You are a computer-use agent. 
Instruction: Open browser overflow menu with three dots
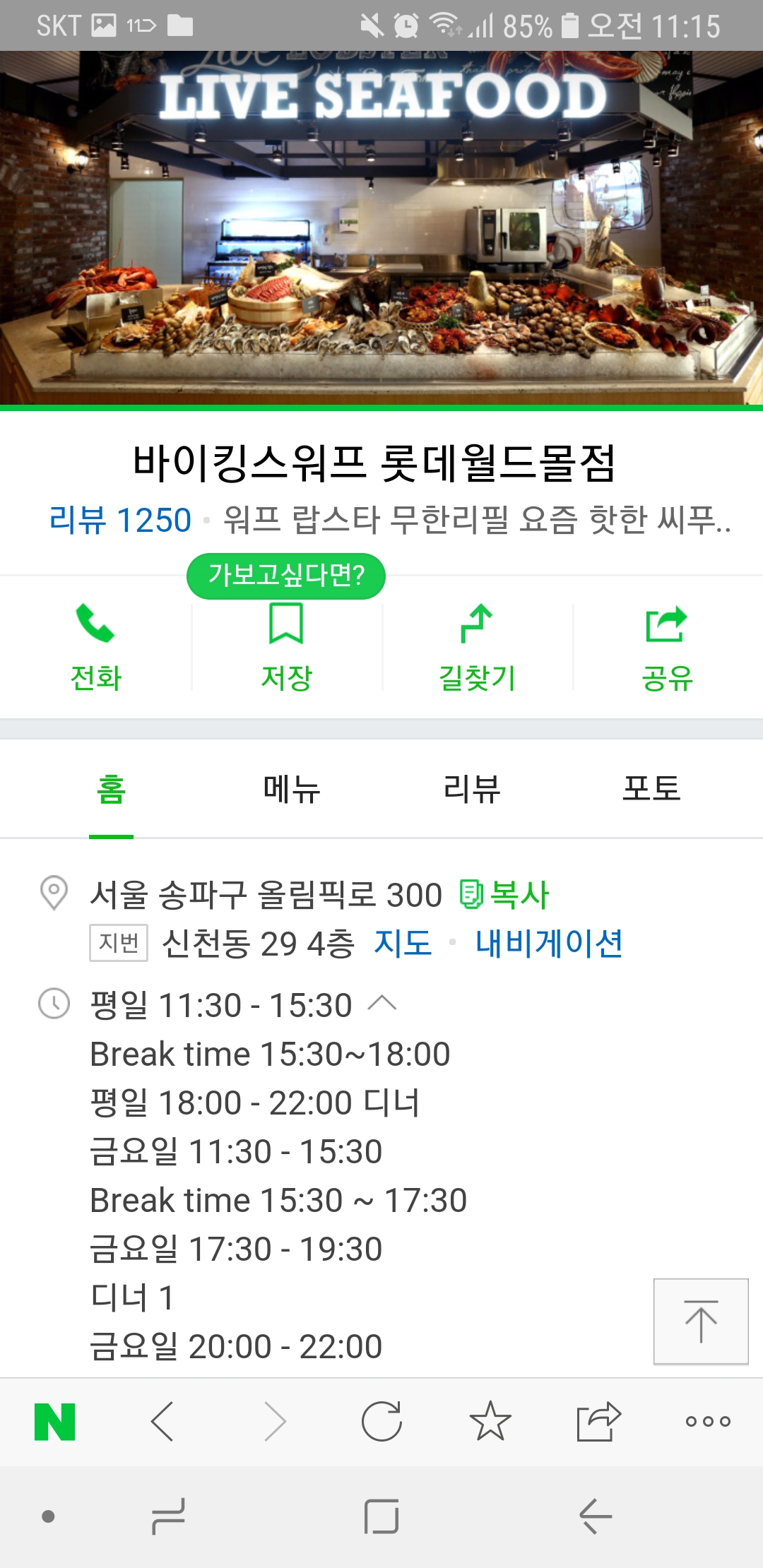[x=708, y=1421]
